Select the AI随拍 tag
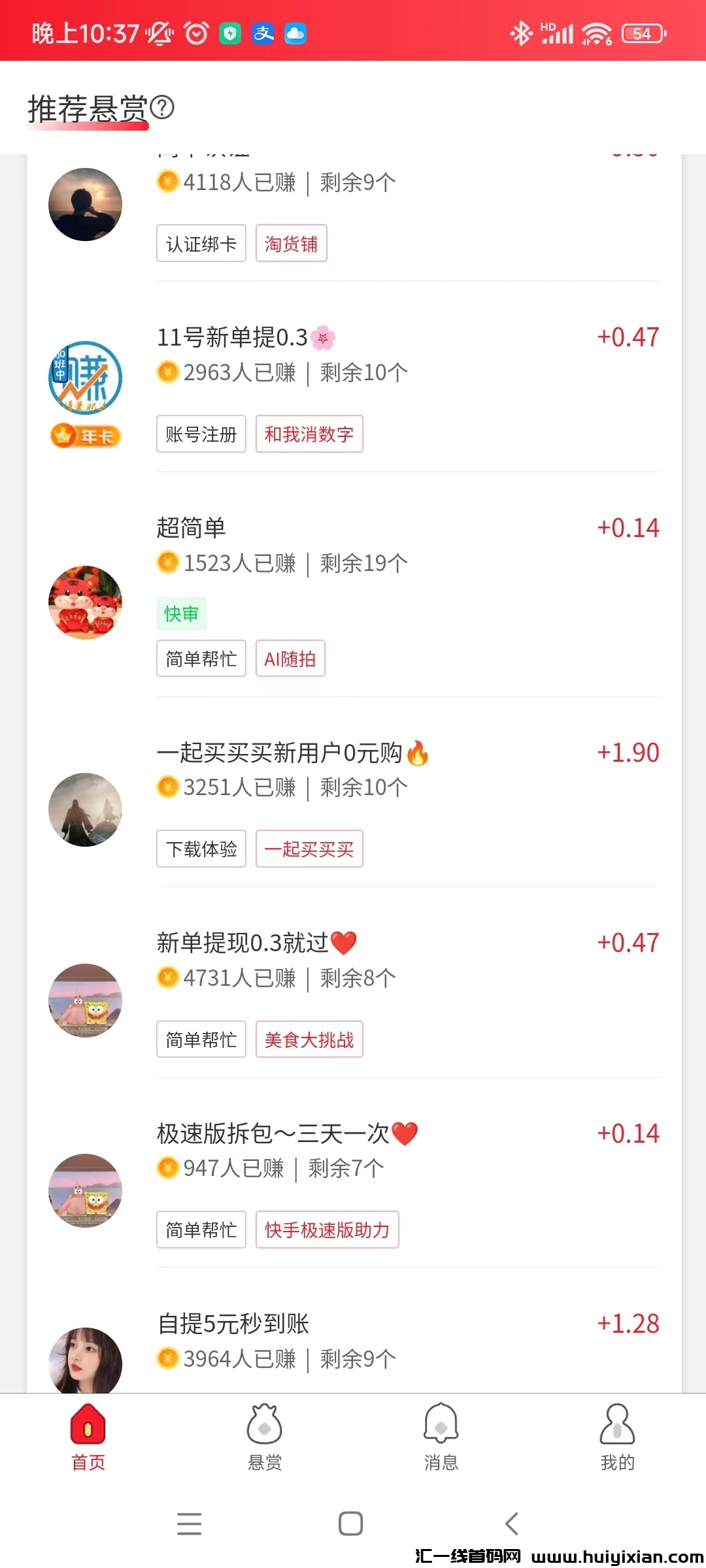The image size is (706, 1568). pyautogui.click(x=290, y=659)
